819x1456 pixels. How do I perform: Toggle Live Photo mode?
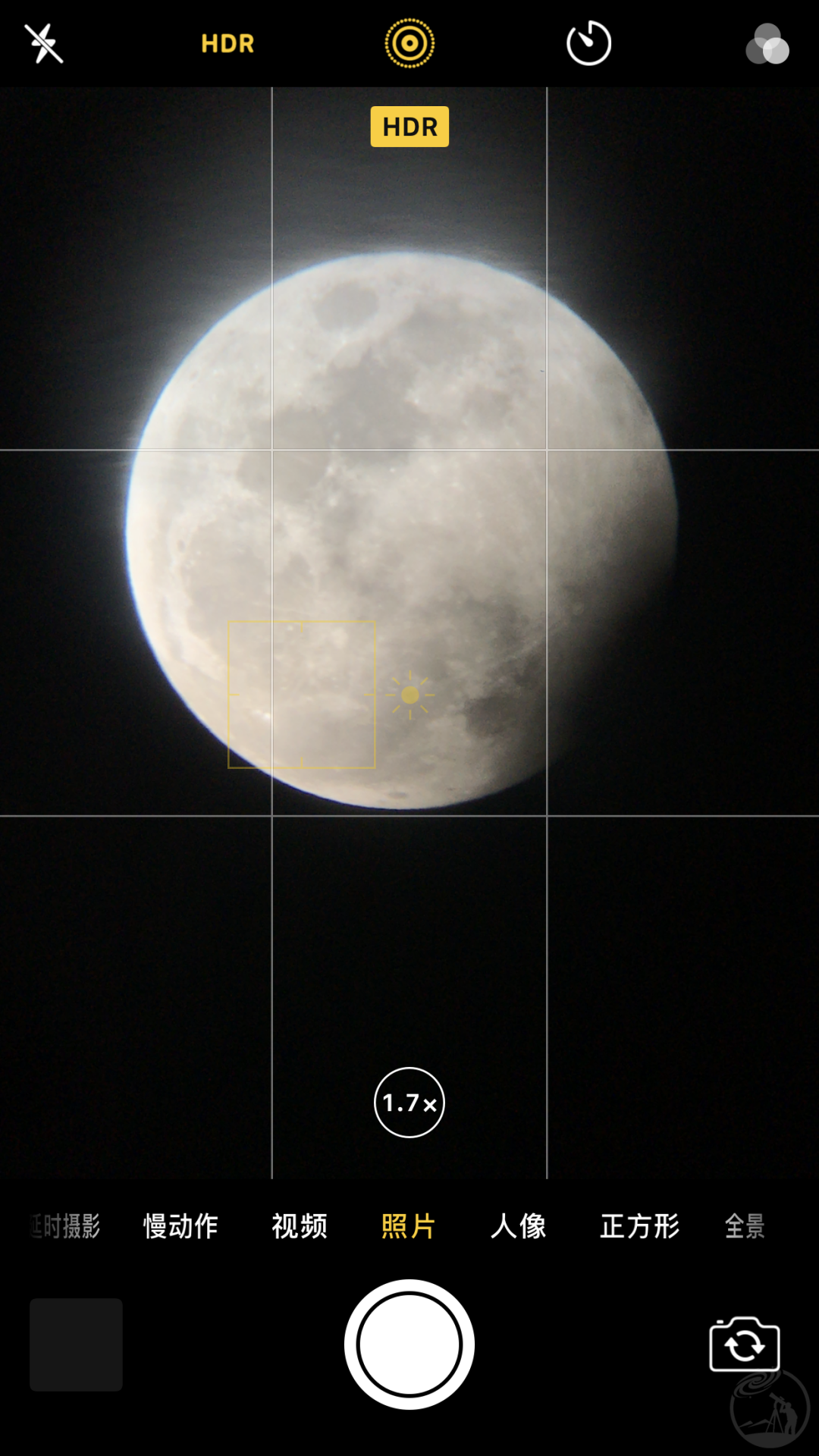point(409,44)
